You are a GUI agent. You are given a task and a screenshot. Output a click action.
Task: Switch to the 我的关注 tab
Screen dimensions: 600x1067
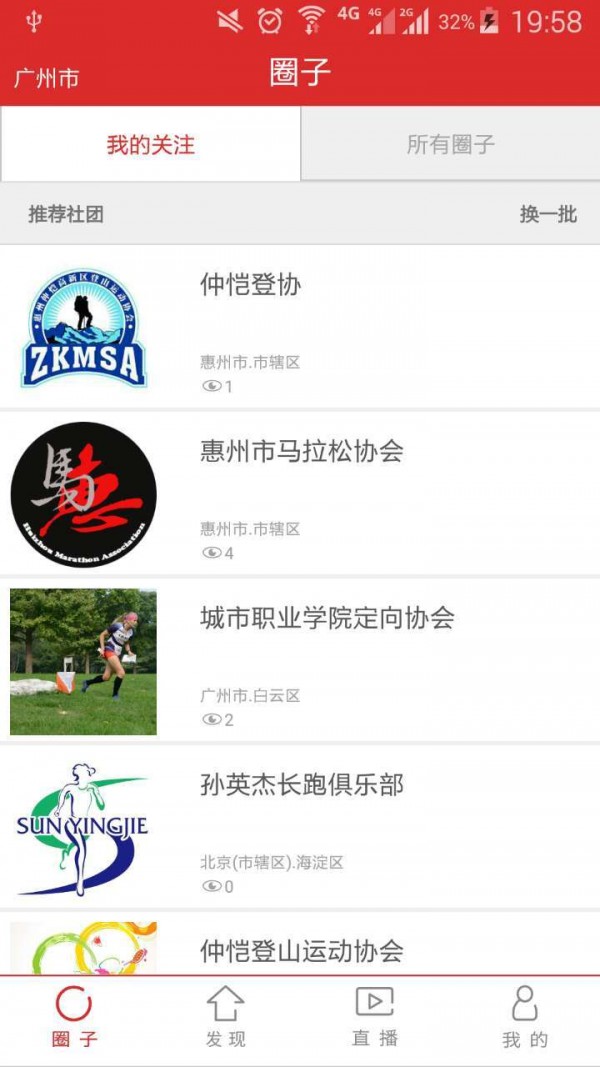point(150,144)
